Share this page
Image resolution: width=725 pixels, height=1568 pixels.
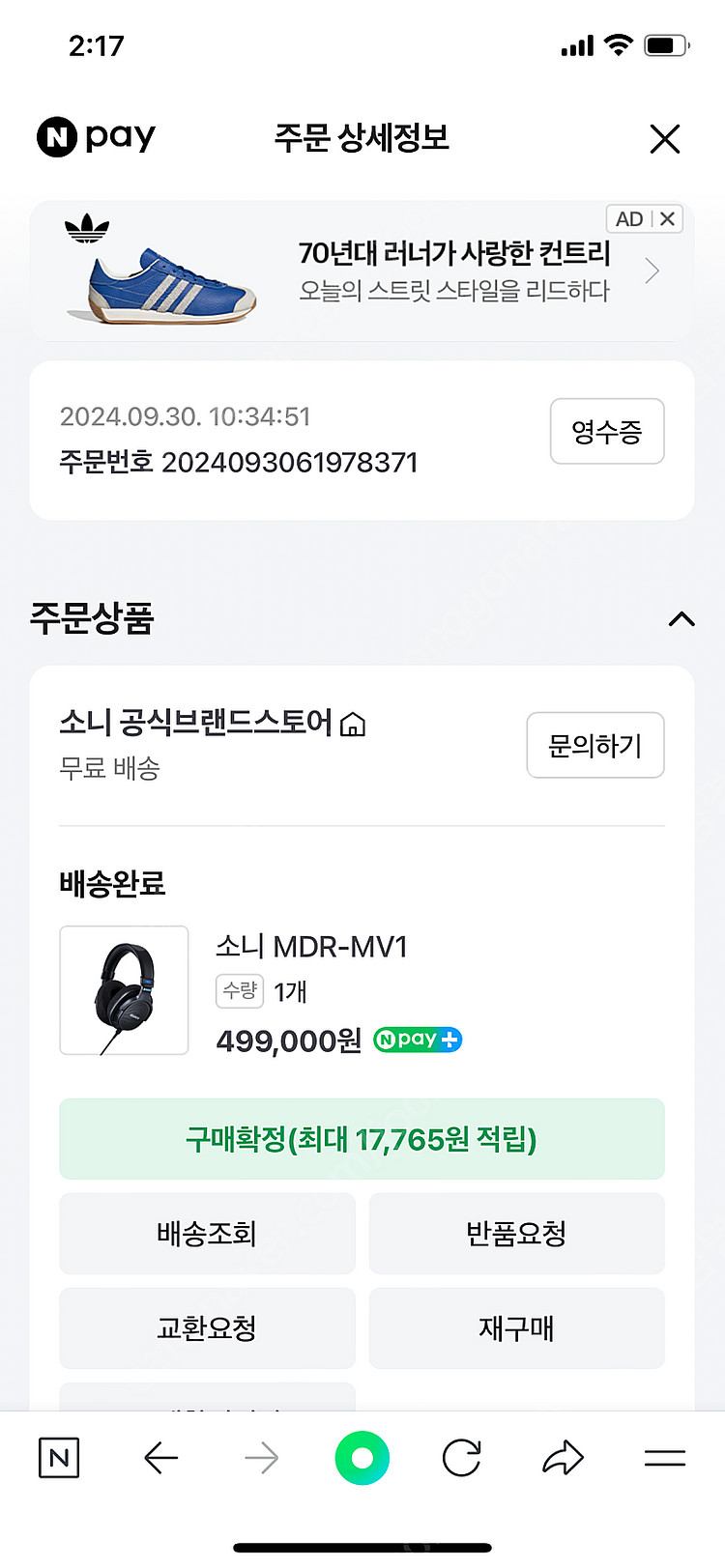click(563, 1458)
